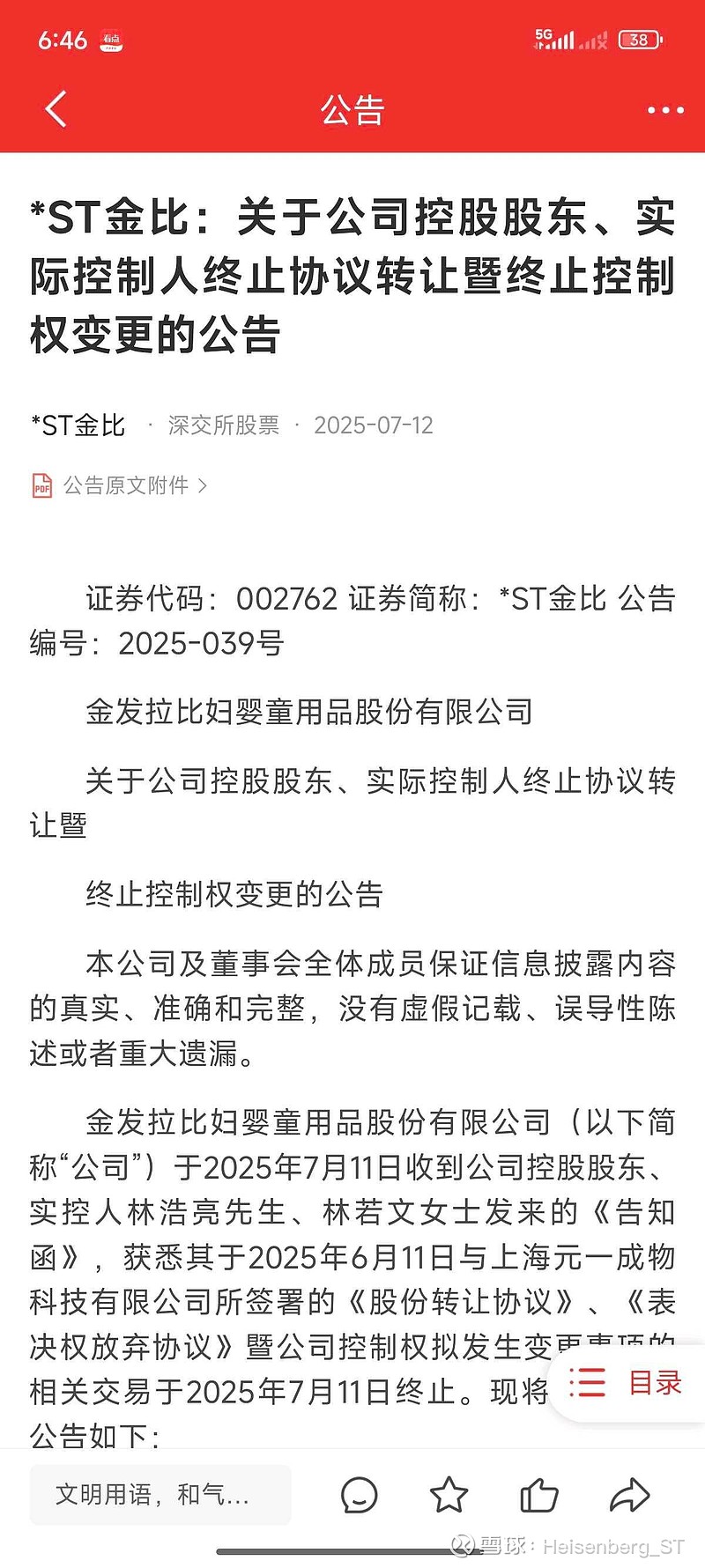Viewport: 705px width, 1568px height.
Task: Share this announcement
Action: click(x=629, y=1495)
